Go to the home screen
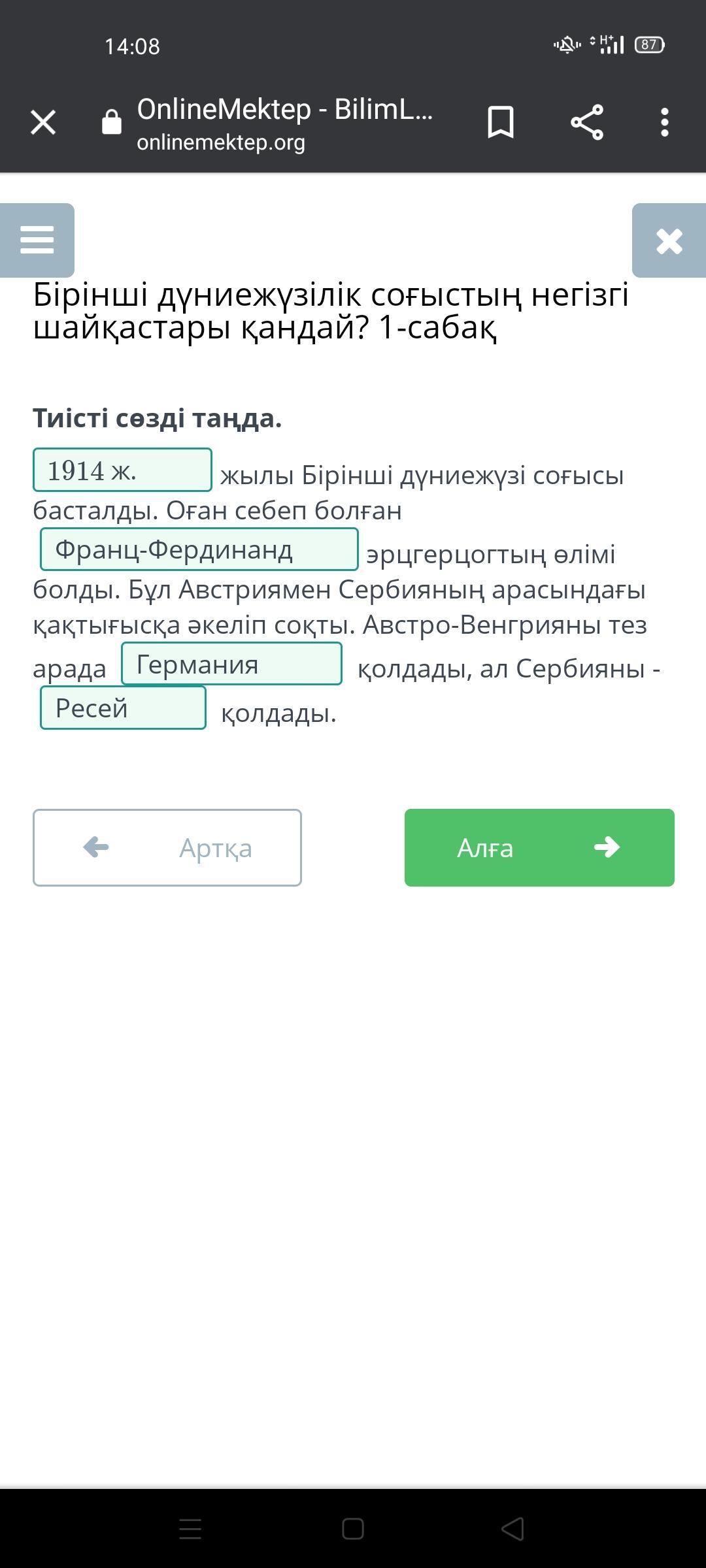 [x=353, y=1529]
